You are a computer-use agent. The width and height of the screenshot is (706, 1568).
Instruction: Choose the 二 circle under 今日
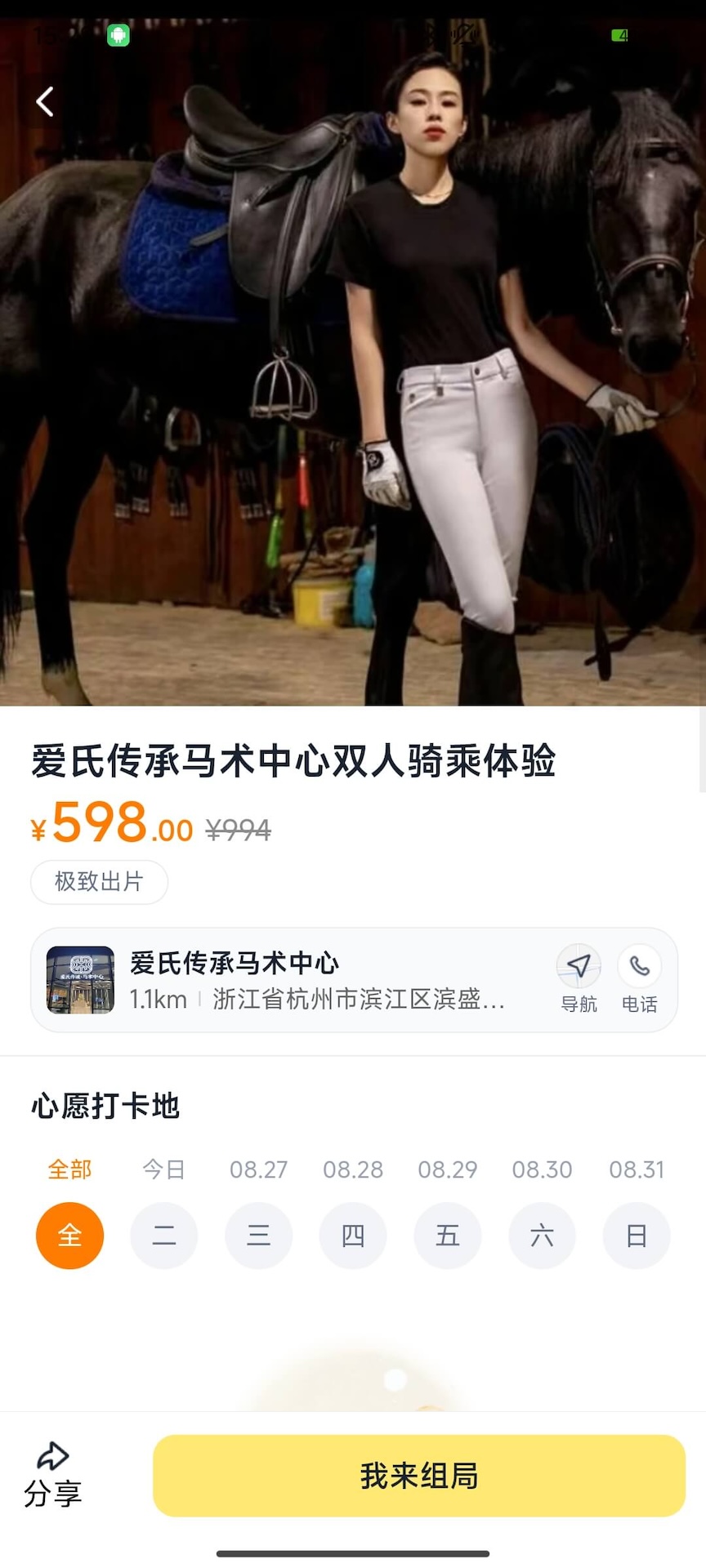(x=163, y=1236)
